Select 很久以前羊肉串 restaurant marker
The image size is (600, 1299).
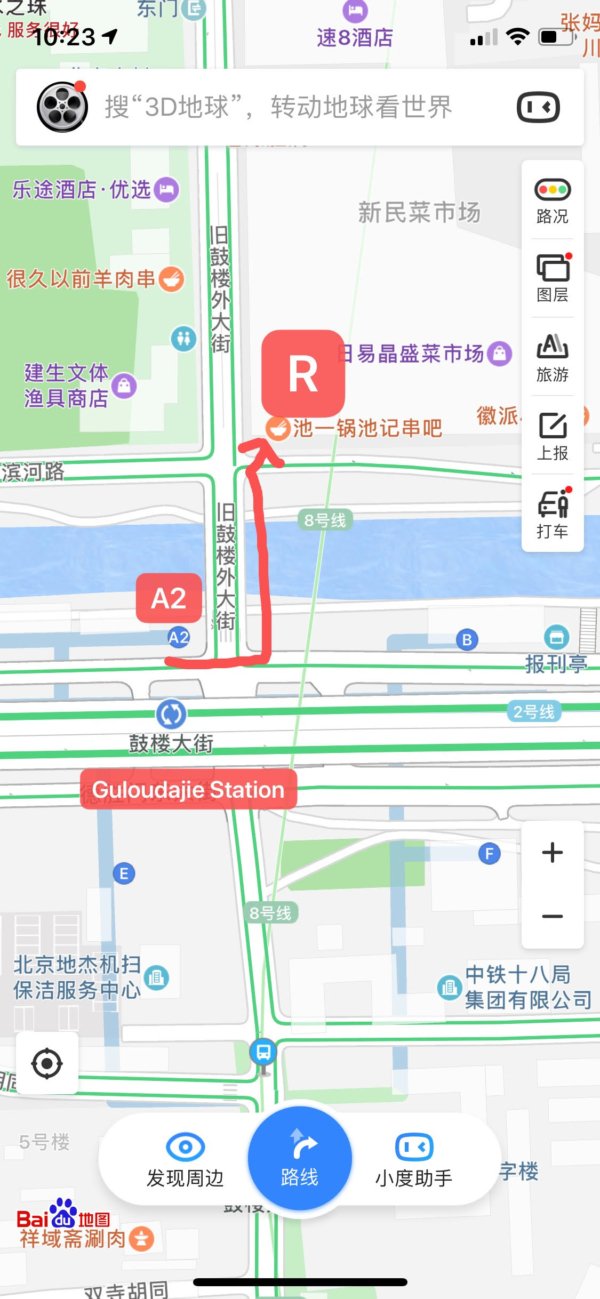pyautogui.click(x=172, y=278)
